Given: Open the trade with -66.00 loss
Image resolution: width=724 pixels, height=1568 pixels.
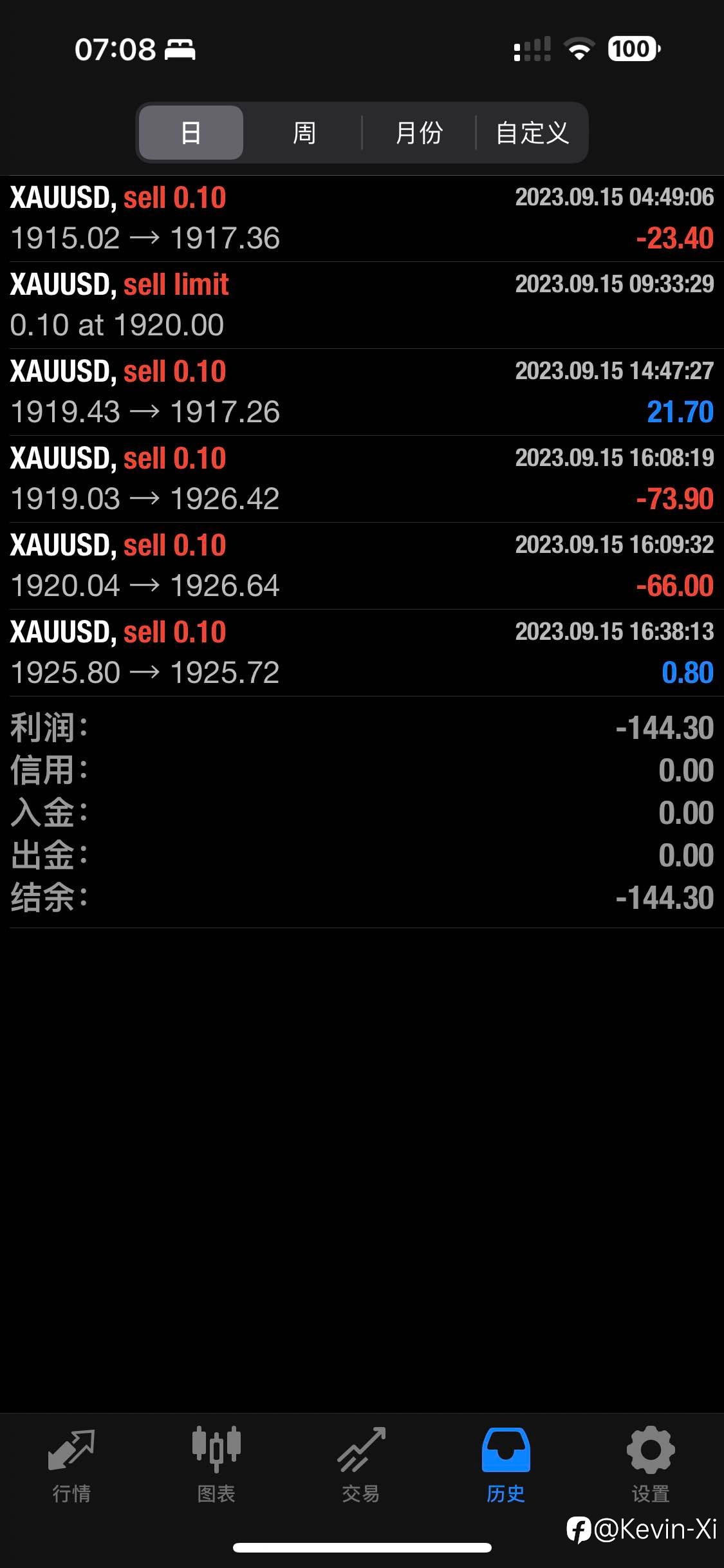Looking at the screenshot, I should click(x=362, y=566).
